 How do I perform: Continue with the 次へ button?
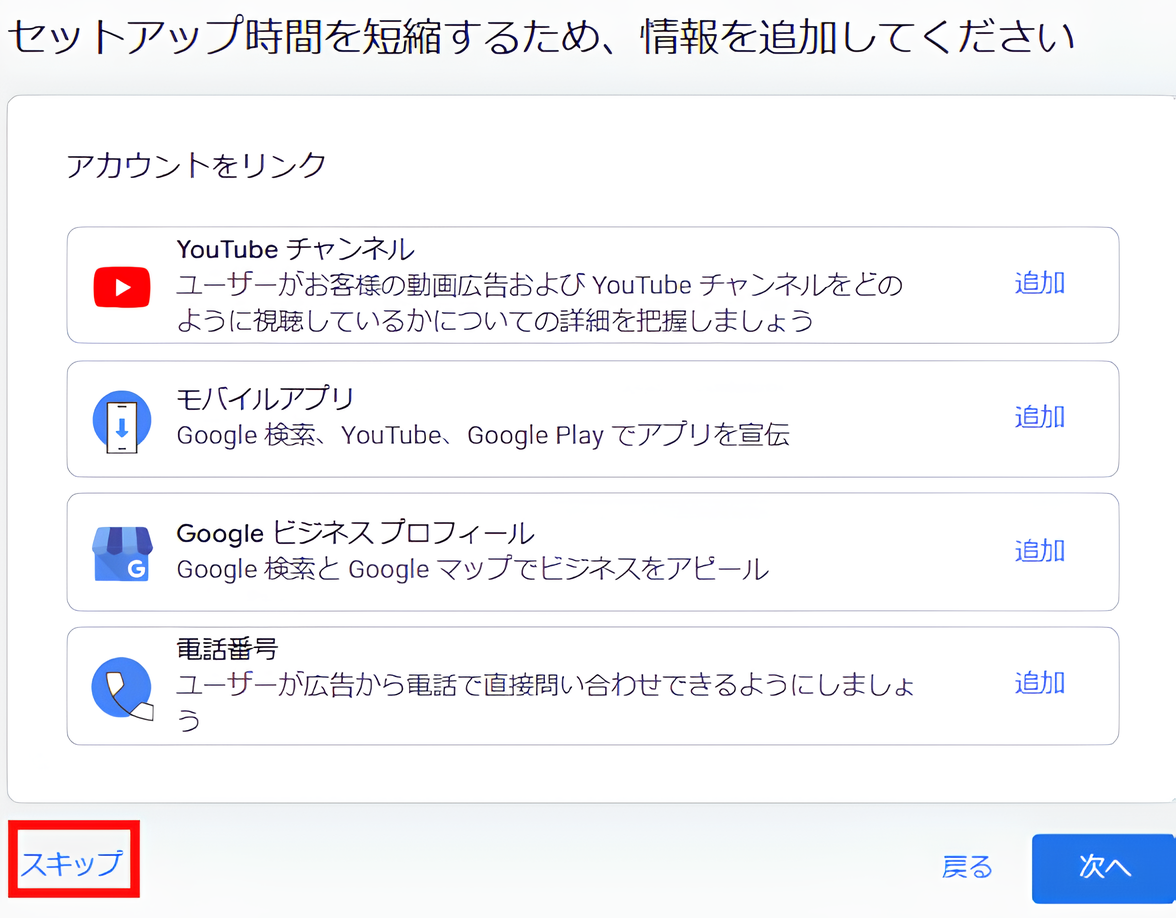coord(1104,867)
